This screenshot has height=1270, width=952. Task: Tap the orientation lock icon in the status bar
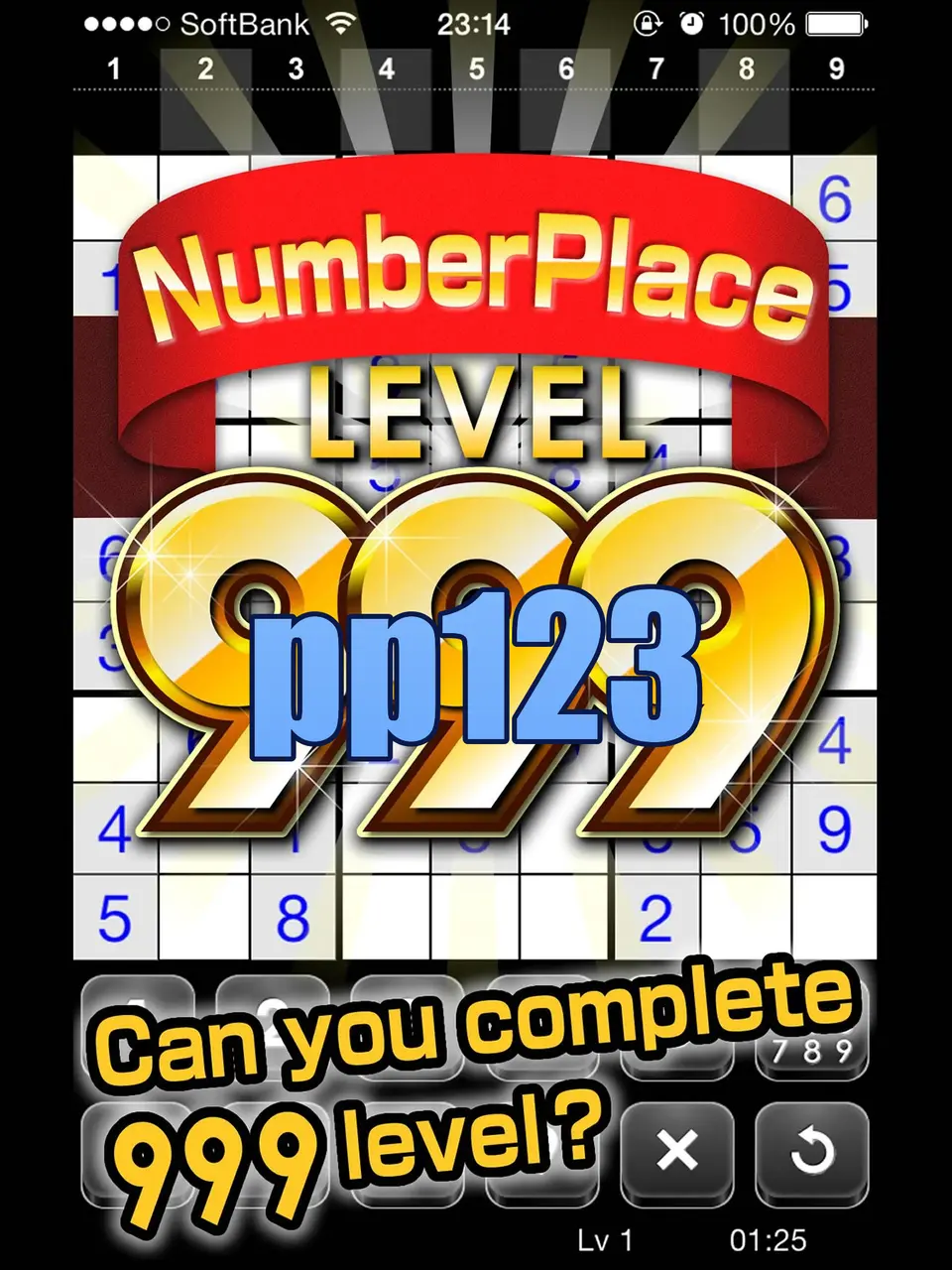click(x=646, y=22)
